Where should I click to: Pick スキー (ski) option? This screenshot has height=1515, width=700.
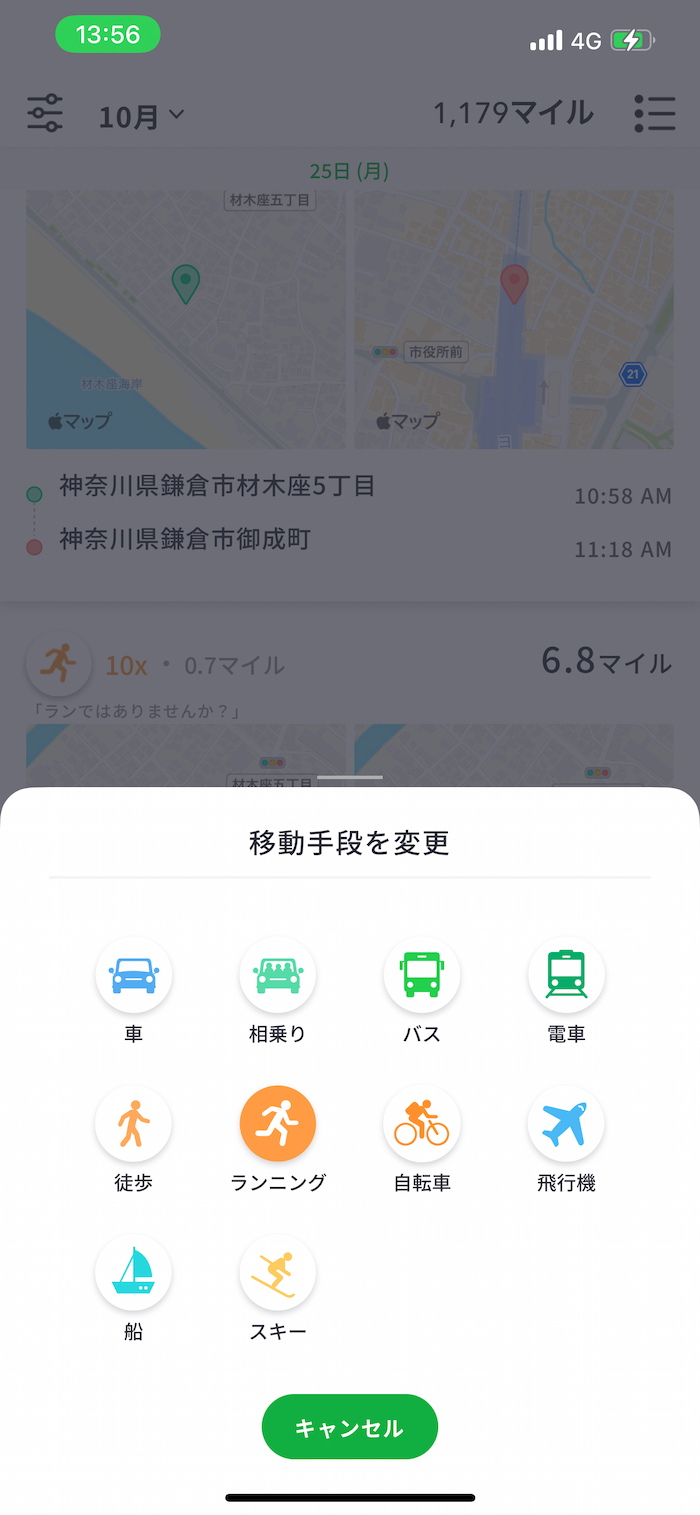point(278,1273)
